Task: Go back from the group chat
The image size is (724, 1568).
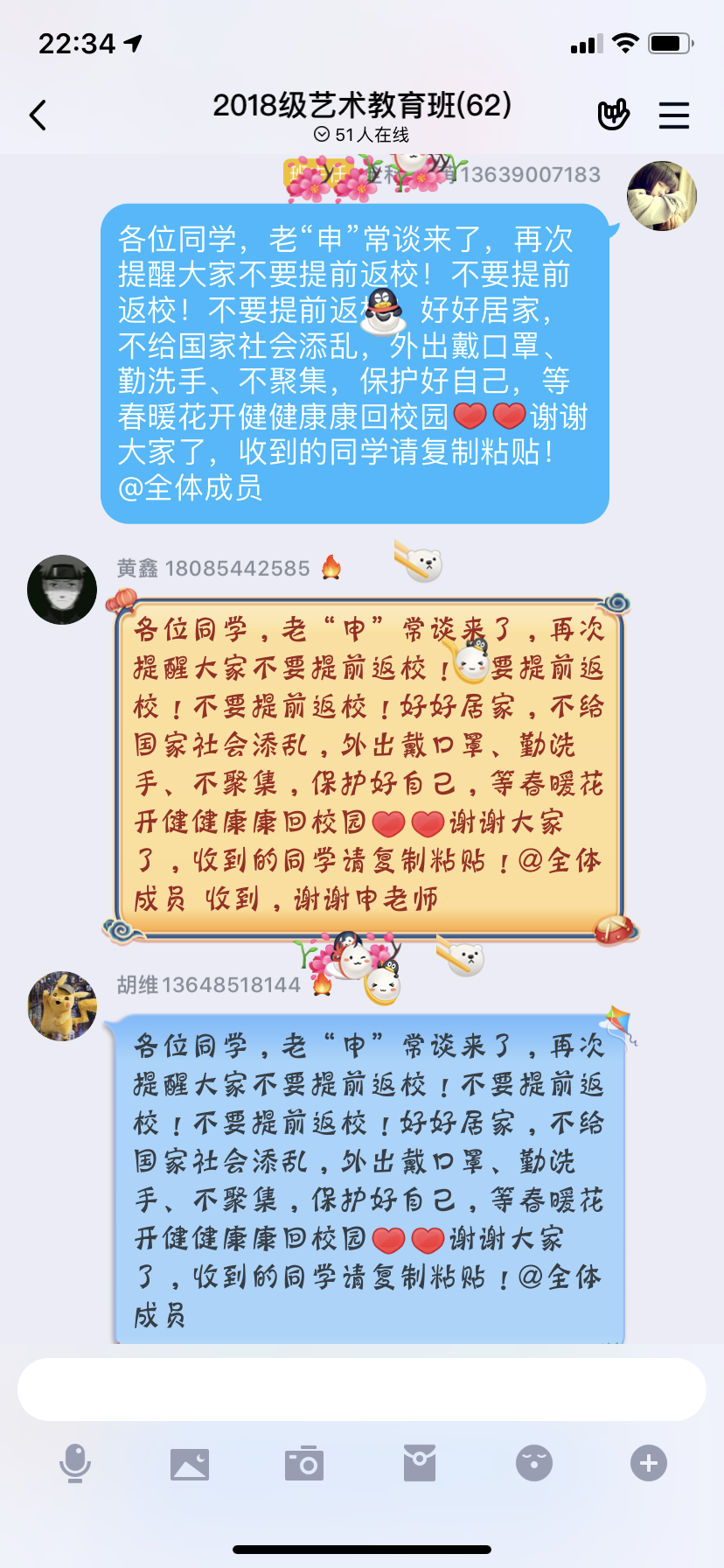Action: click(x=38, y=115)
